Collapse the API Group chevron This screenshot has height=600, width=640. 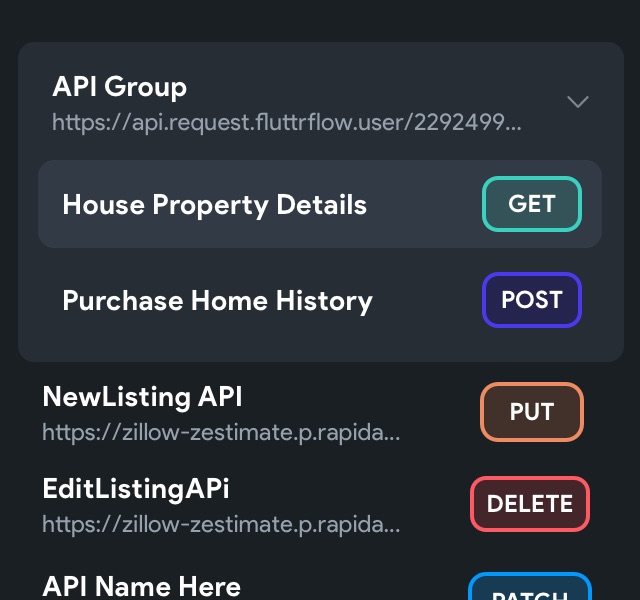pyautogui.click(x=577, y=102)
